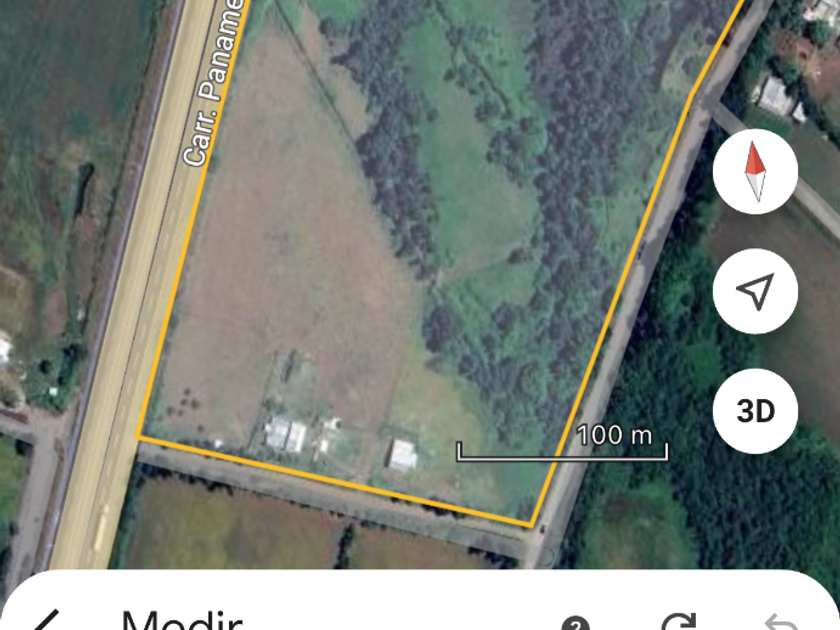Image resolution: width=840 pixels, height=630 pixels.
Task: Open the measurement help icon
Action: point(575,624)
